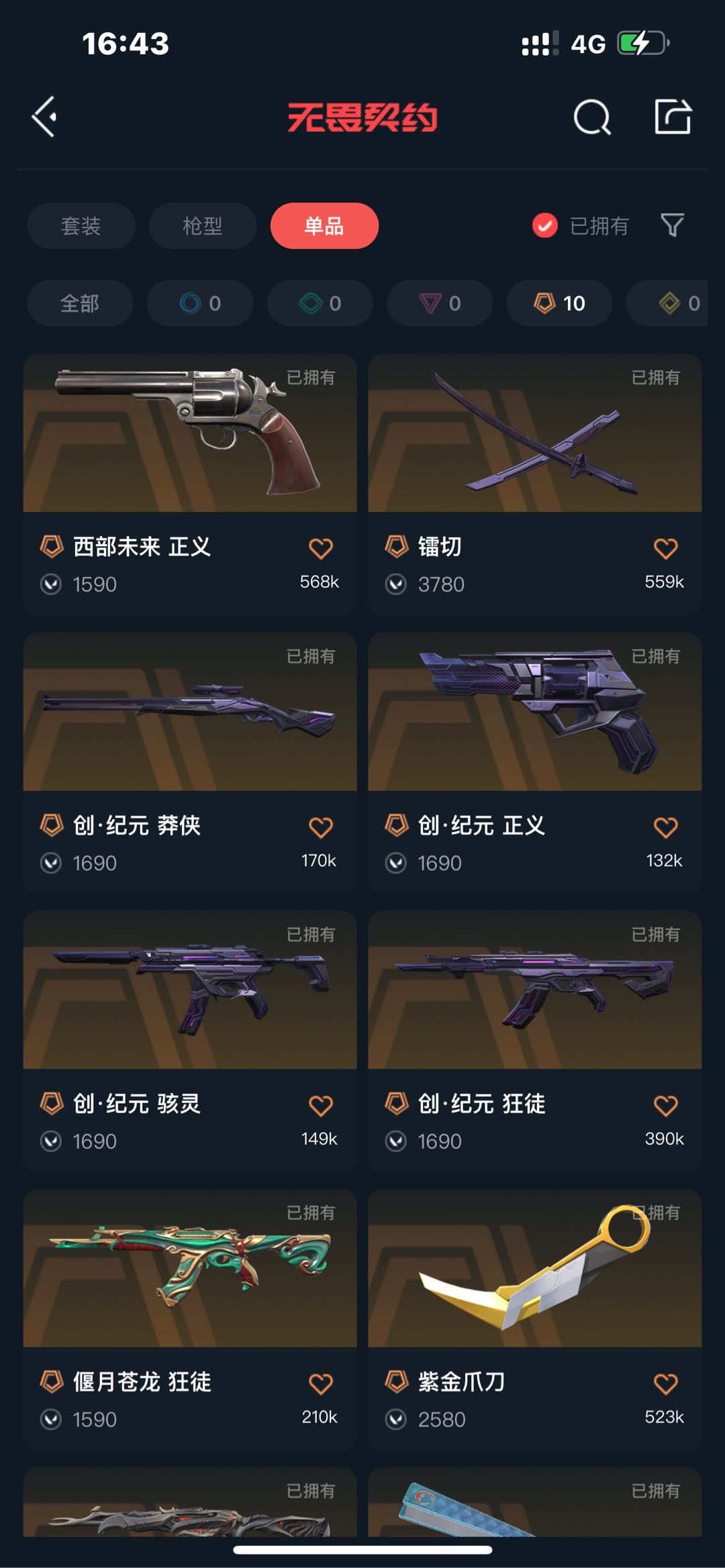
Task: Open the 创·纪元 莽侠 skin card
Action: coord(190,762)
